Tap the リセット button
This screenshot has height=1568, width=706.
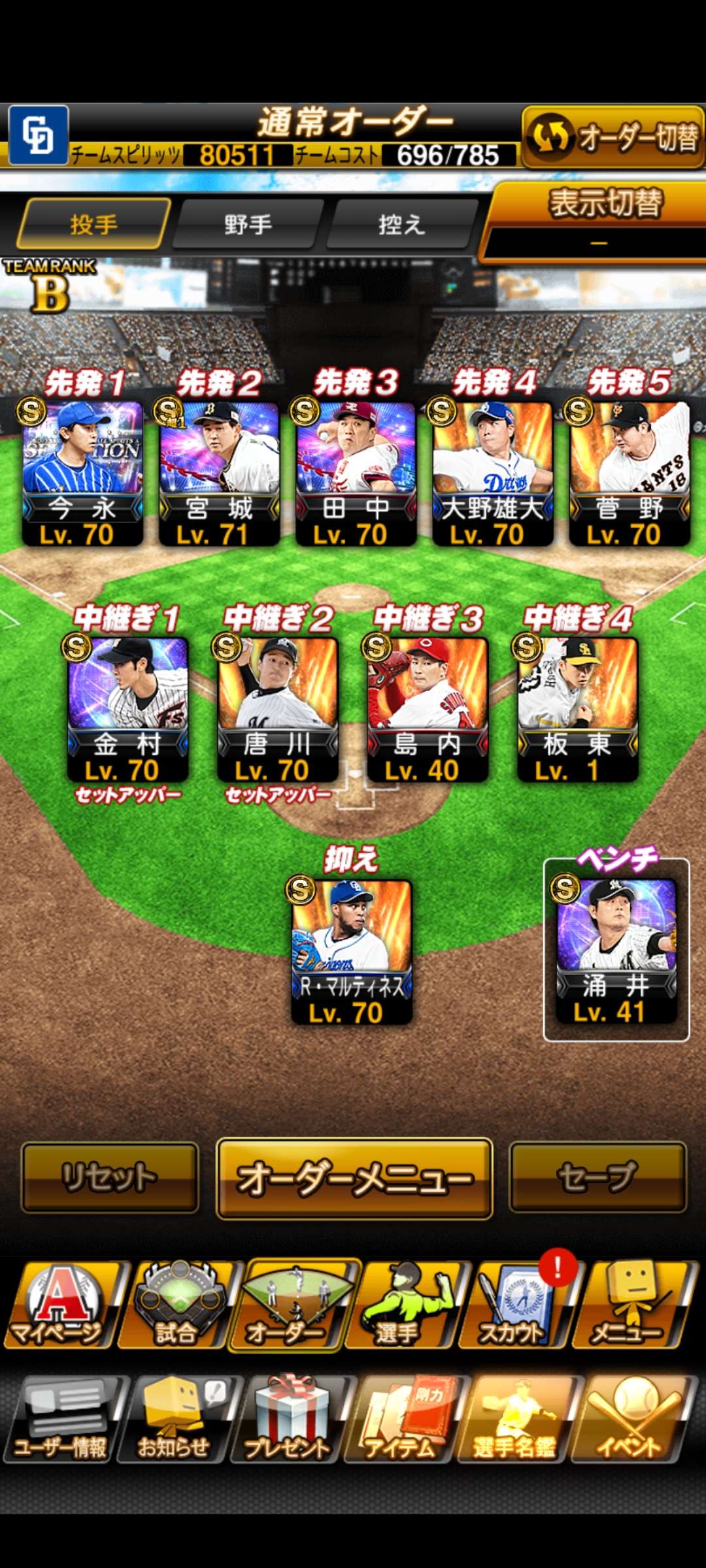pyautogui.click(x=110, y=1177)
